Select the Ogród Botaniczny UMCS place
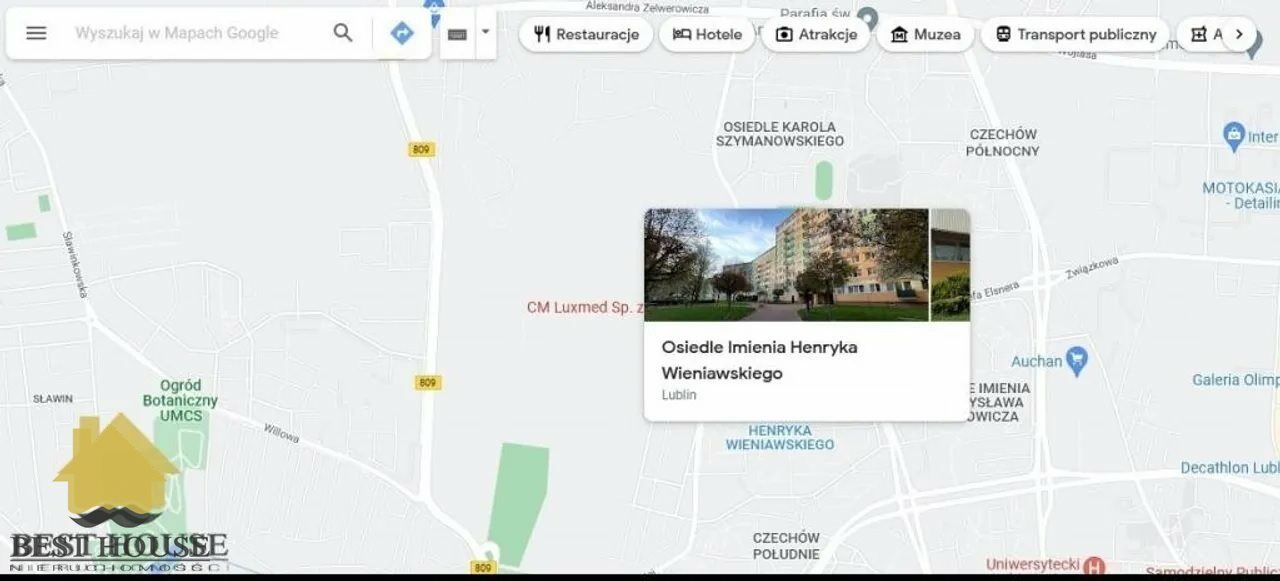The width and height of the screenshot is (1280, 581). click(181, 400)
